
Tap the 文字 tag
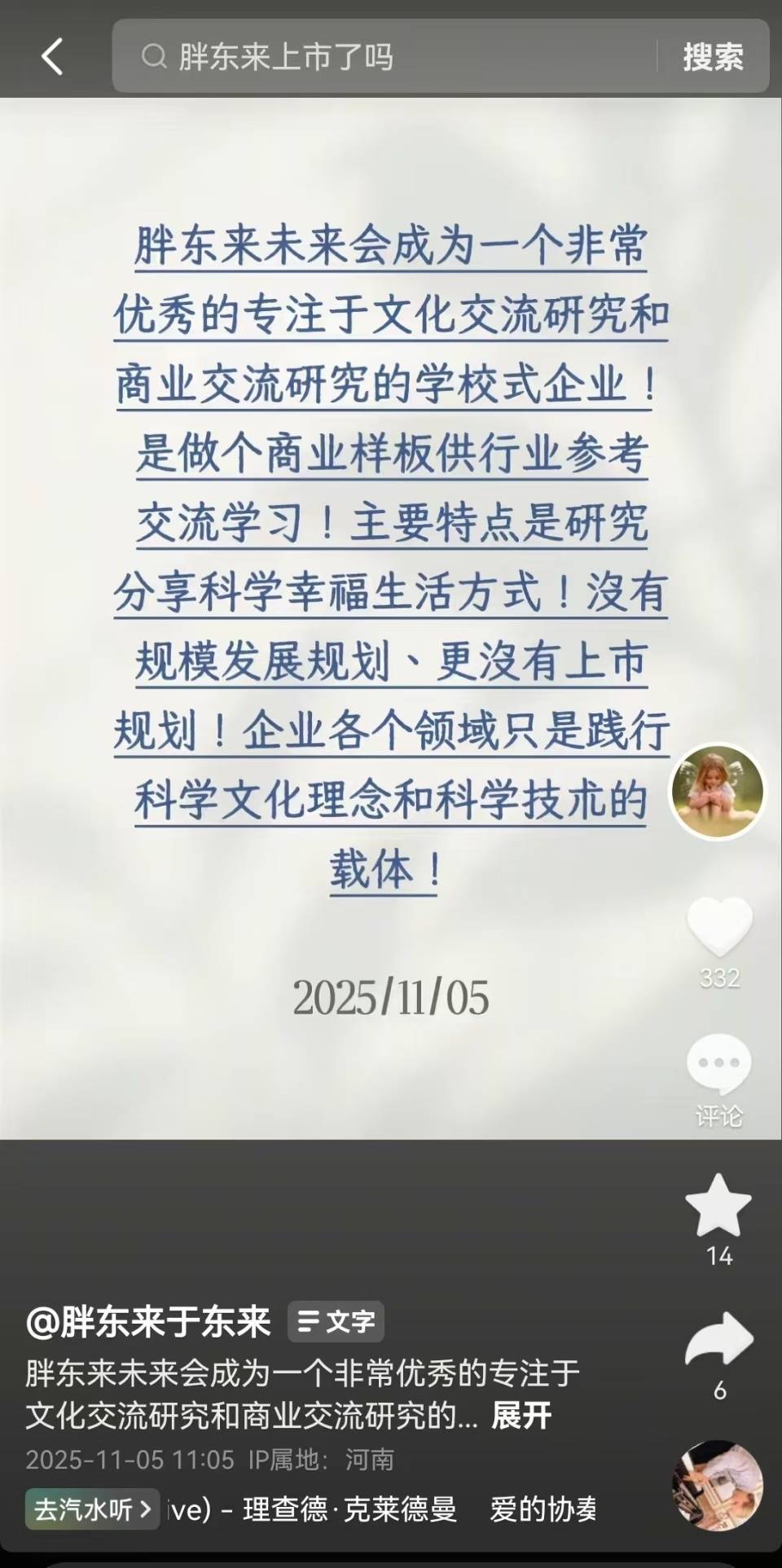click(336, 1321)
